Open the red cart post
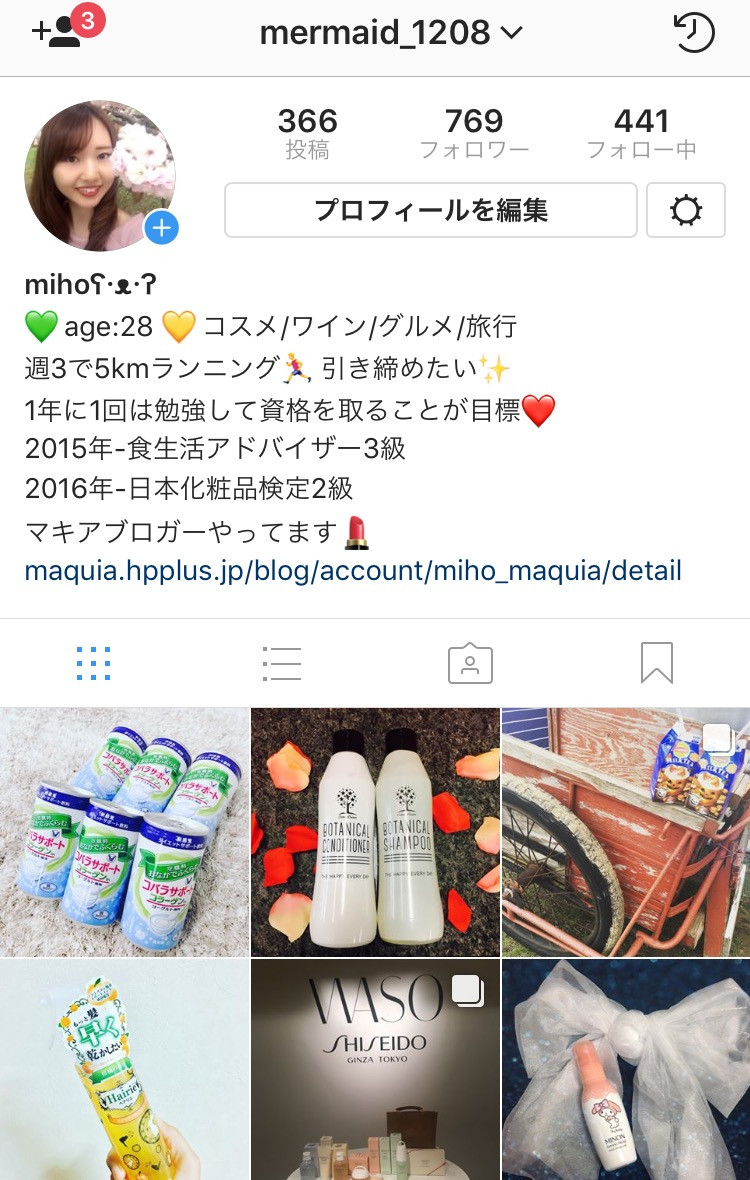Viewport: 750px width, 1180px height. 626,832
